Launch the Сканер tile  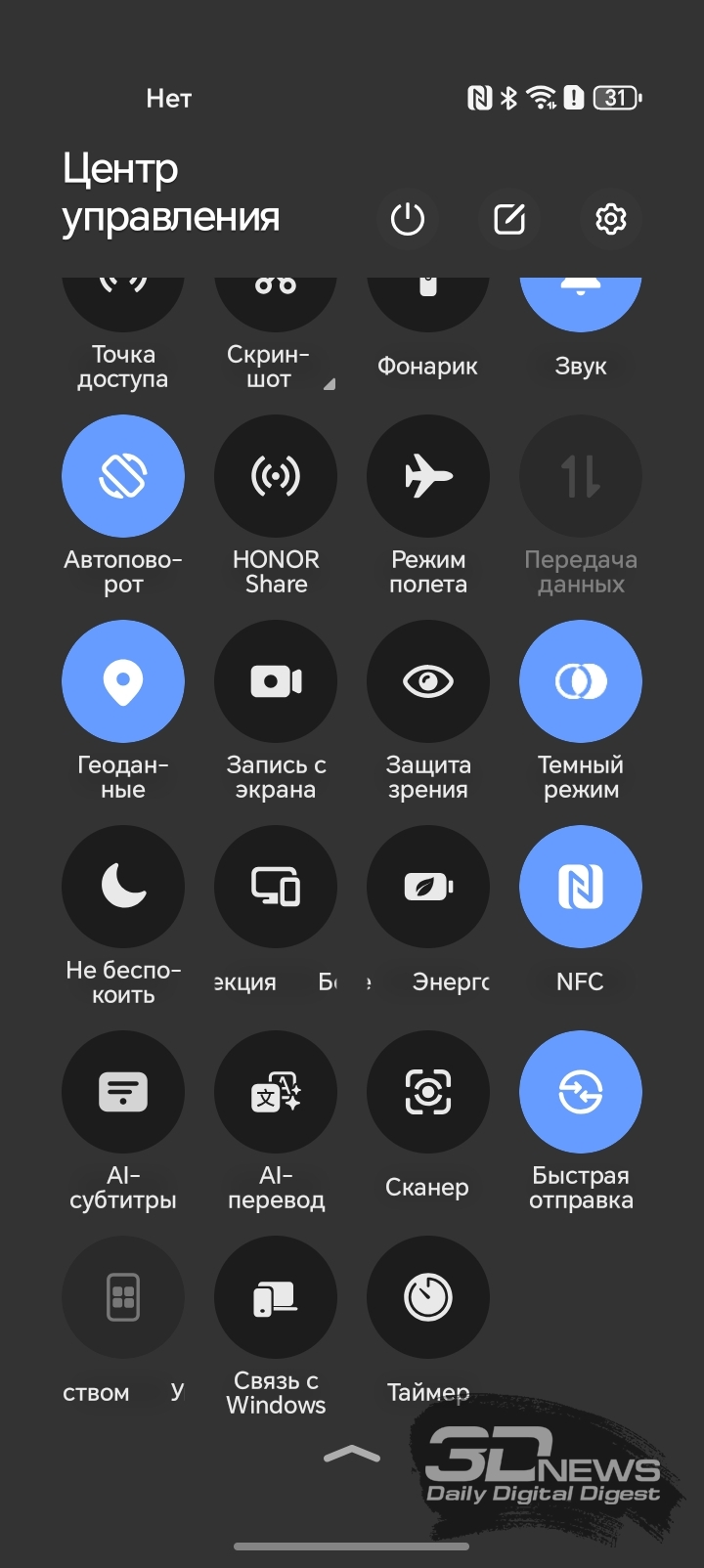(x=428, y=1092)
